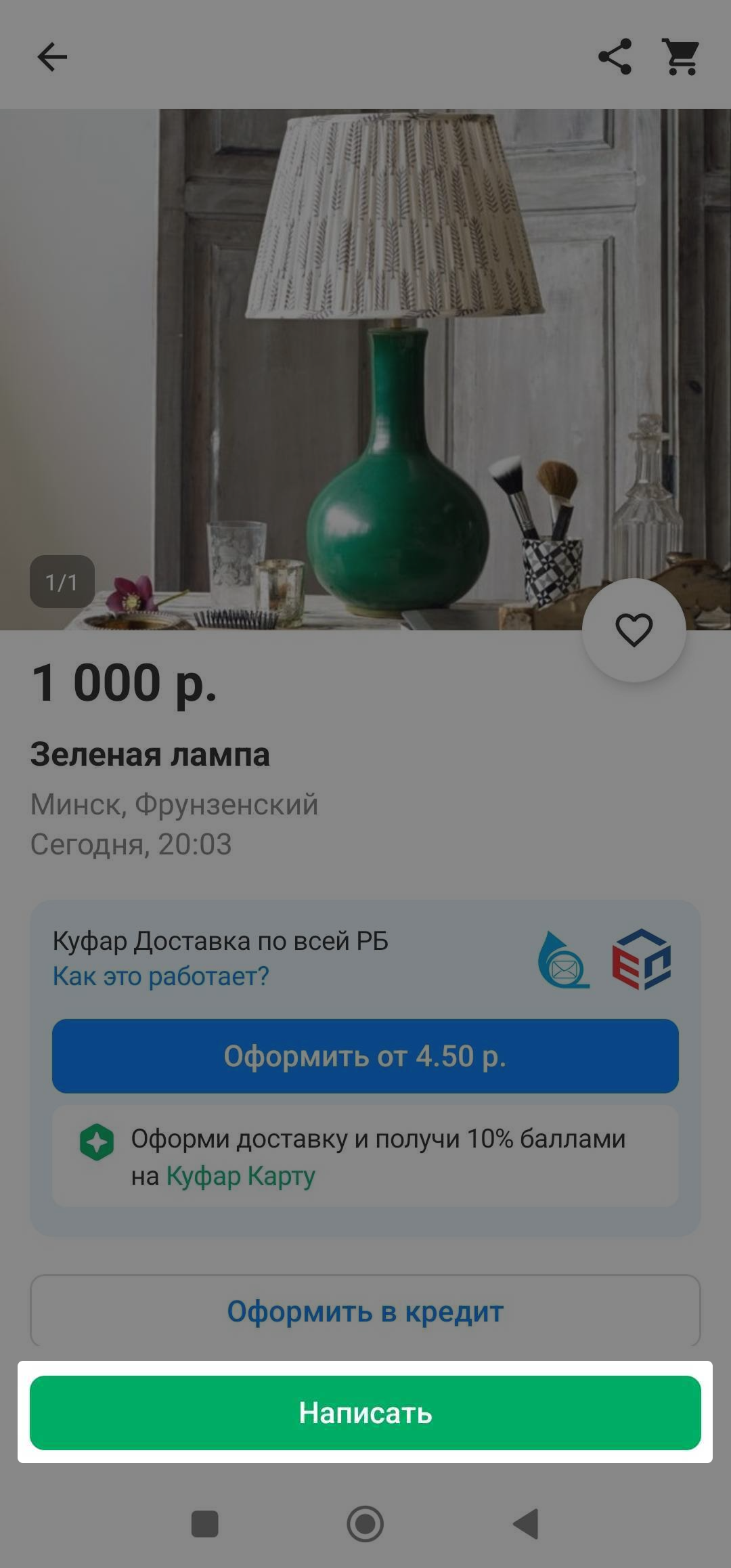This screenshot has height=1568, width=731.
Task: Open the Как это работает? link
Action: pos(161,976)
